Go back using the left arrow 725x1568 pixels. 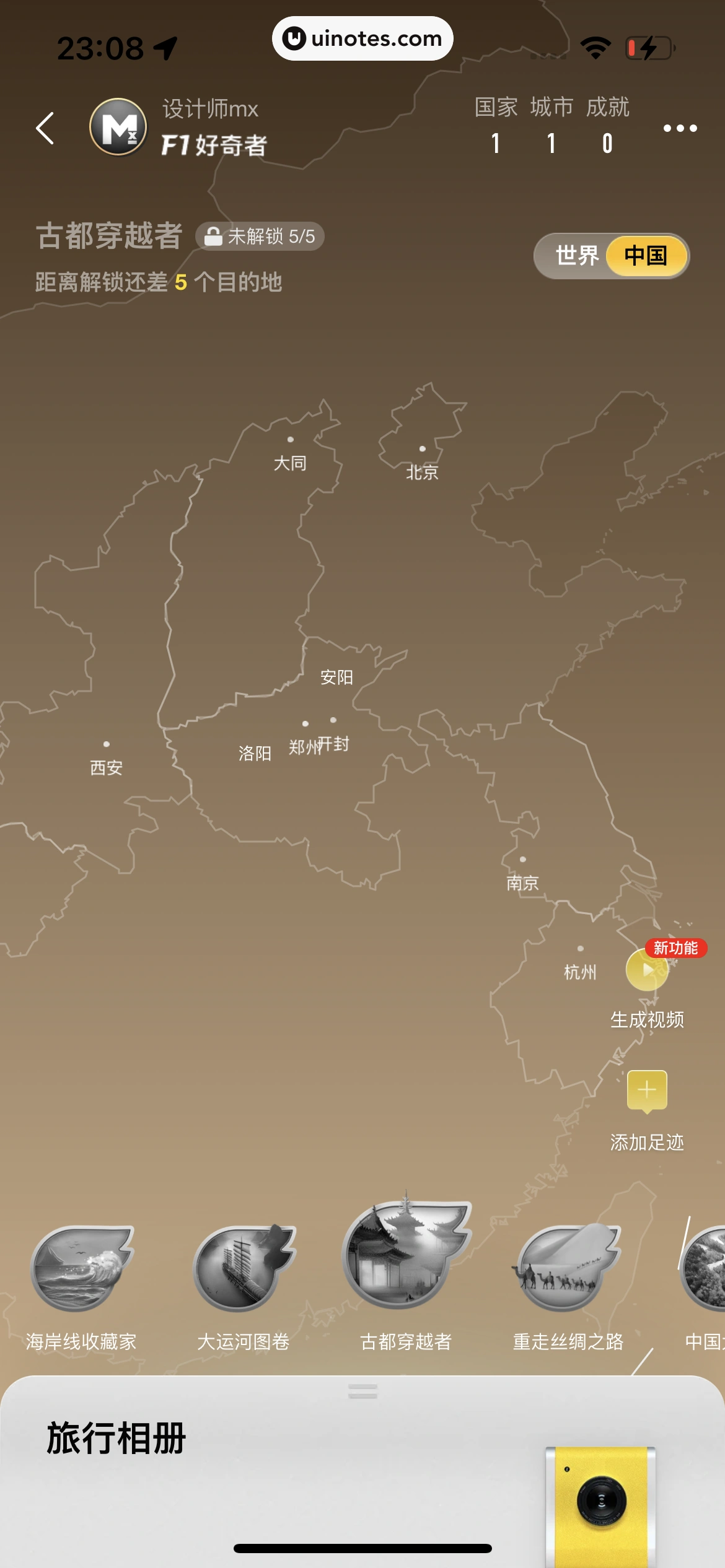pos(46,129)
